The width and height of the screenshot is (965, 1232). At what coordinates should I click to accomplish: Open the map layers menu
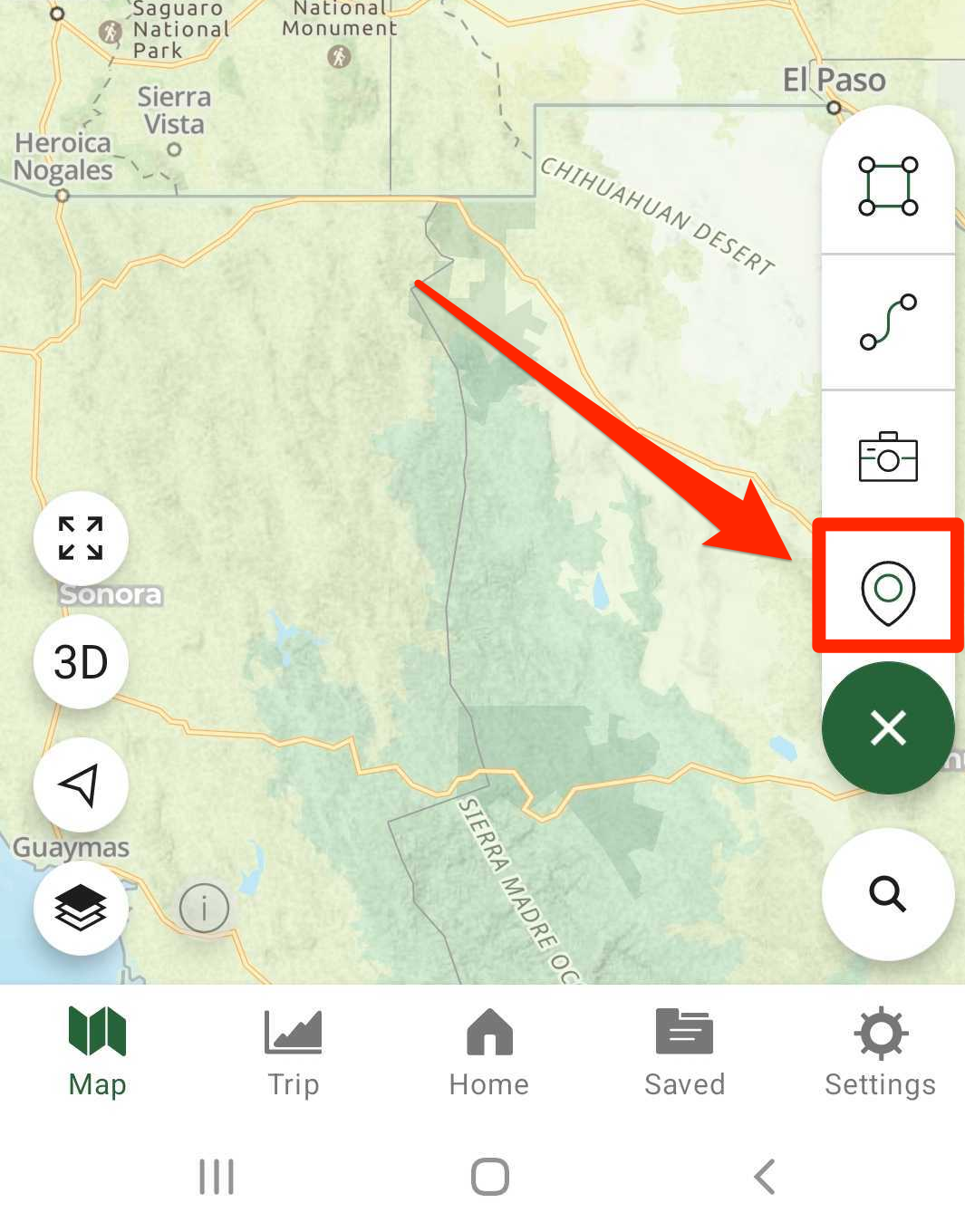[x=81, y=907]
